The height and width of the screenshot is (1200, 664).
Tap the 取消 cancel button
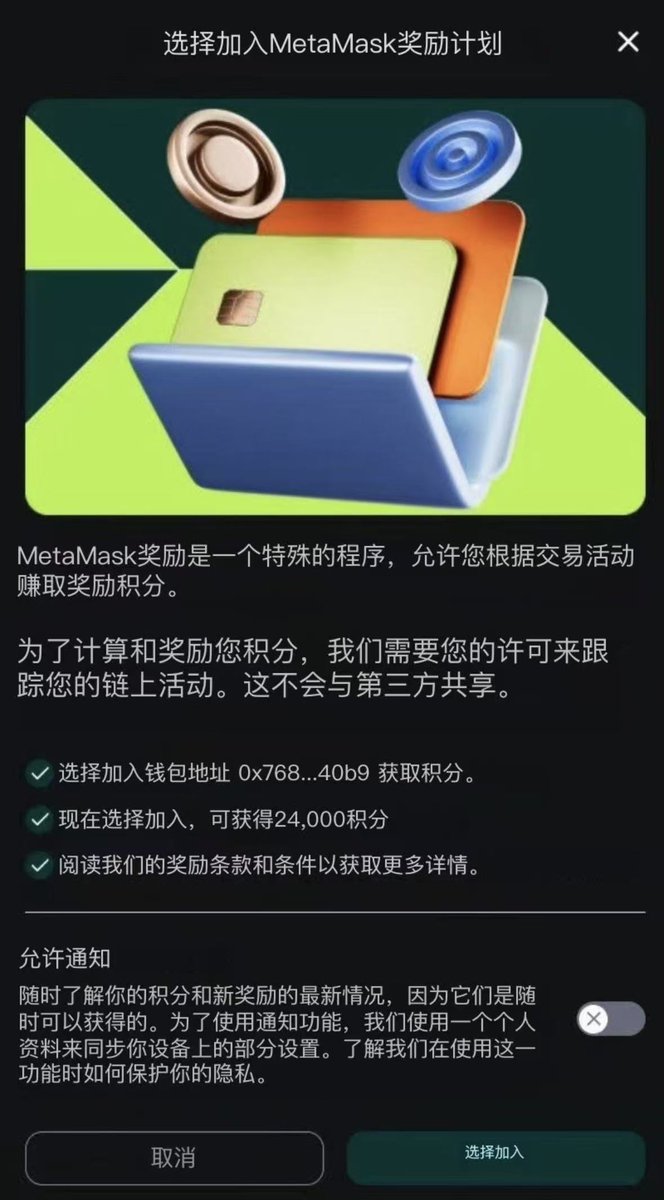point(174,1158)
